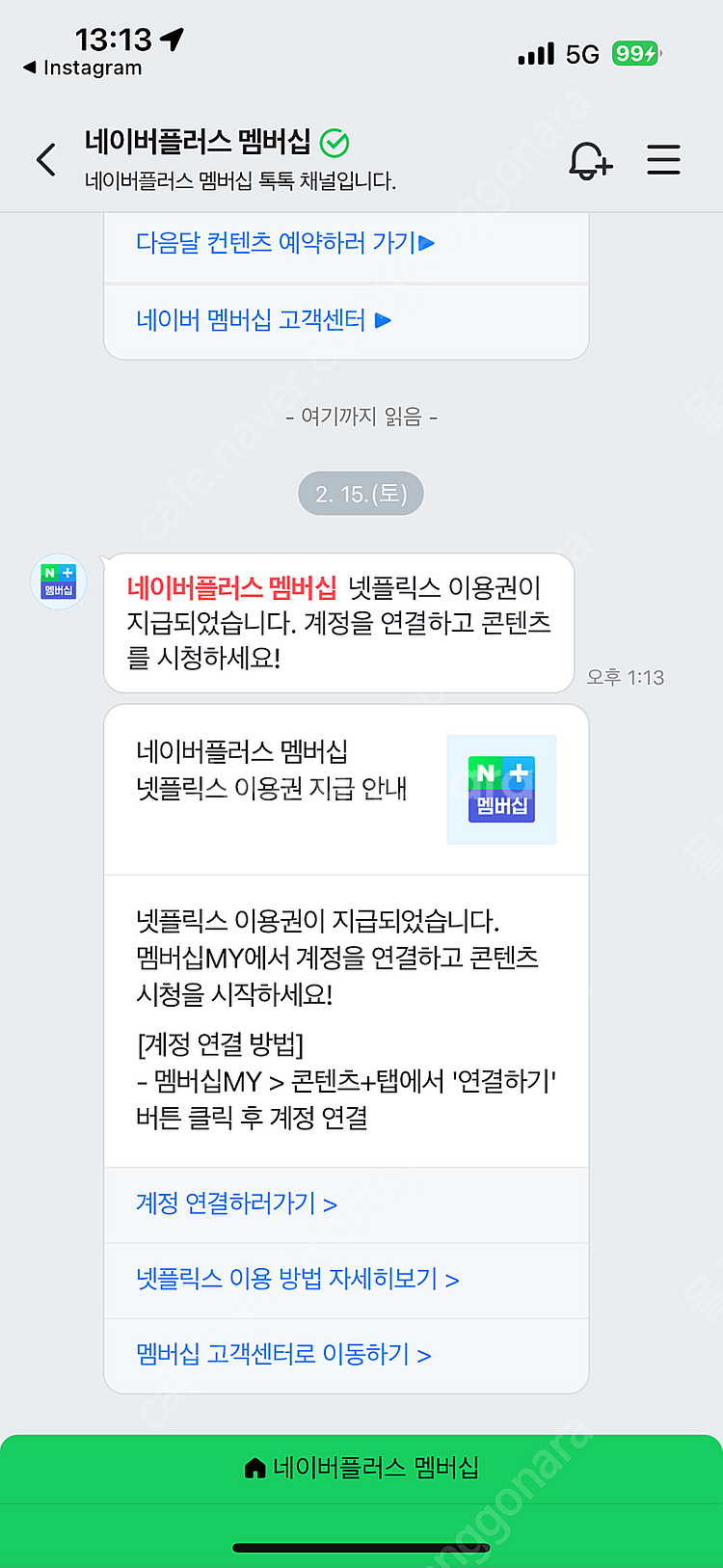
Task: Tap the green 네이버플러스 멤버십 home button
Action: point(361,1468)
